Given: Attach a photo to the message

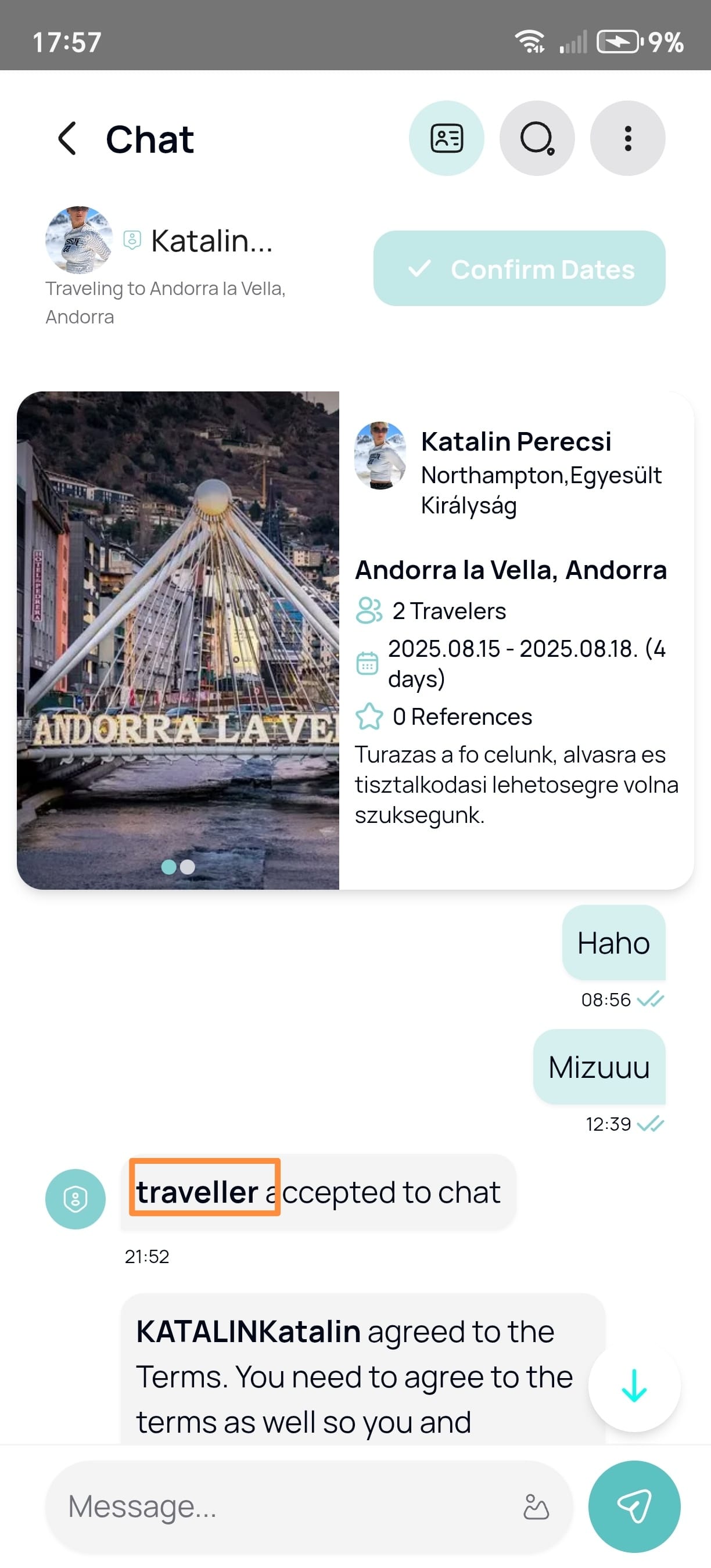Looking at the screenshot, I should click(x=536, y=1507).
